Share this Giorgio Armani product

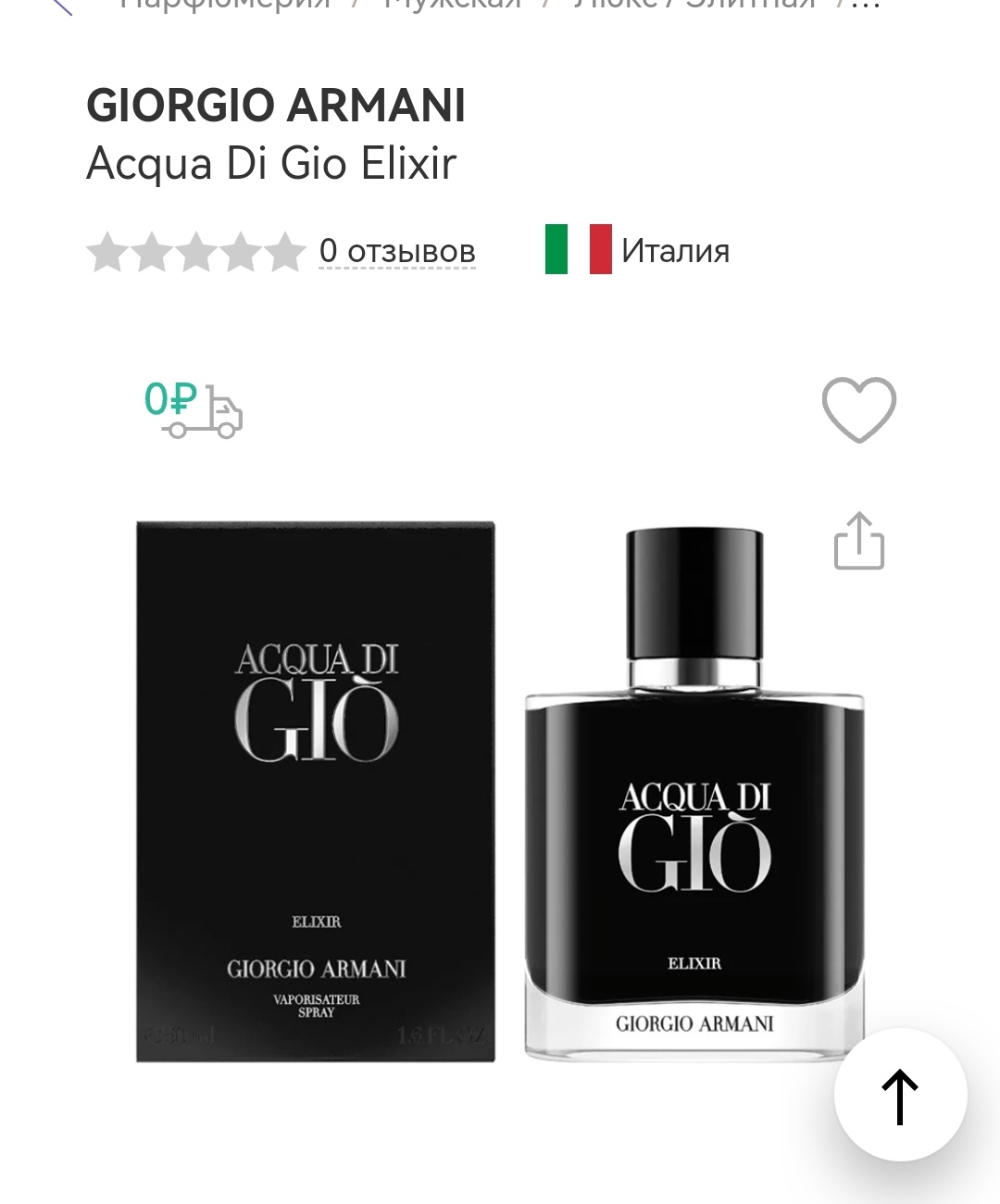point(858,542)
